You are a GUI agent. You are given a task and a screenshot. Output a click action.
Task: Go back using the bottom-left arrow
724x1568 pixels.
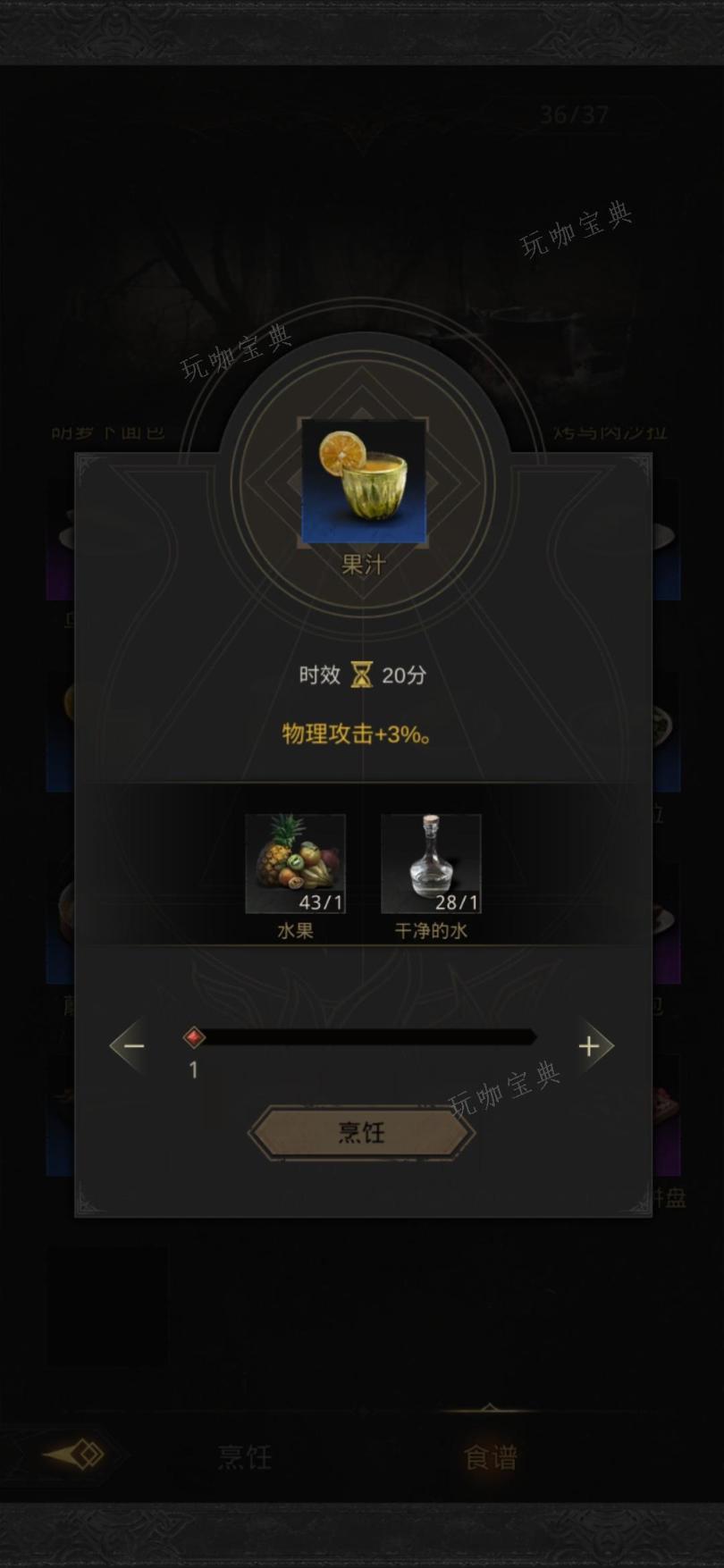click(x=75, y=1455)
